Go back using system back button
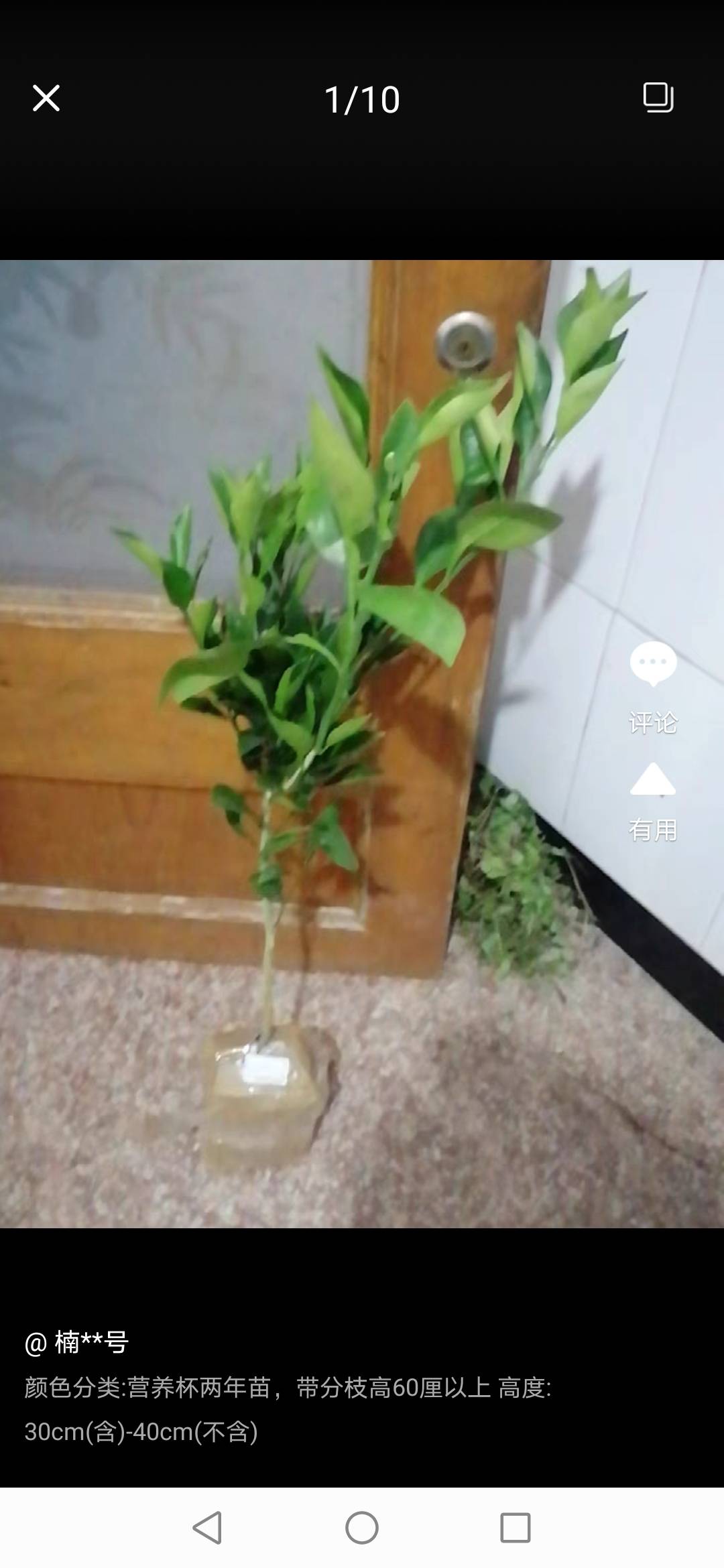The width and height of the screenshot is (724, 1568). coord(207,1528)
